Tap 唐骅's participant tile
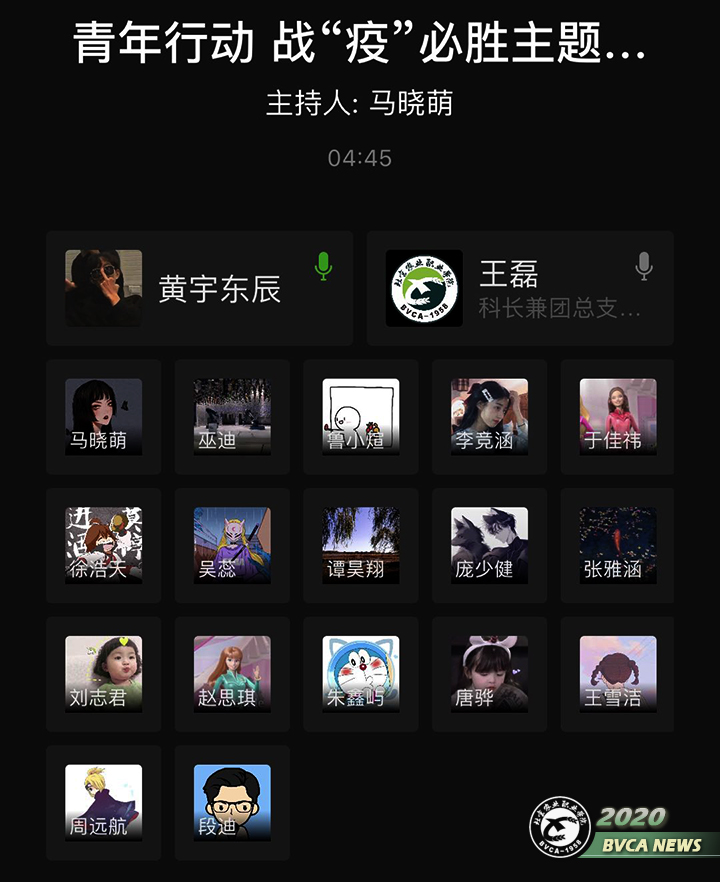Image resolution: width=720 pixels, height=882 pixels. click(x=489, y=674)
